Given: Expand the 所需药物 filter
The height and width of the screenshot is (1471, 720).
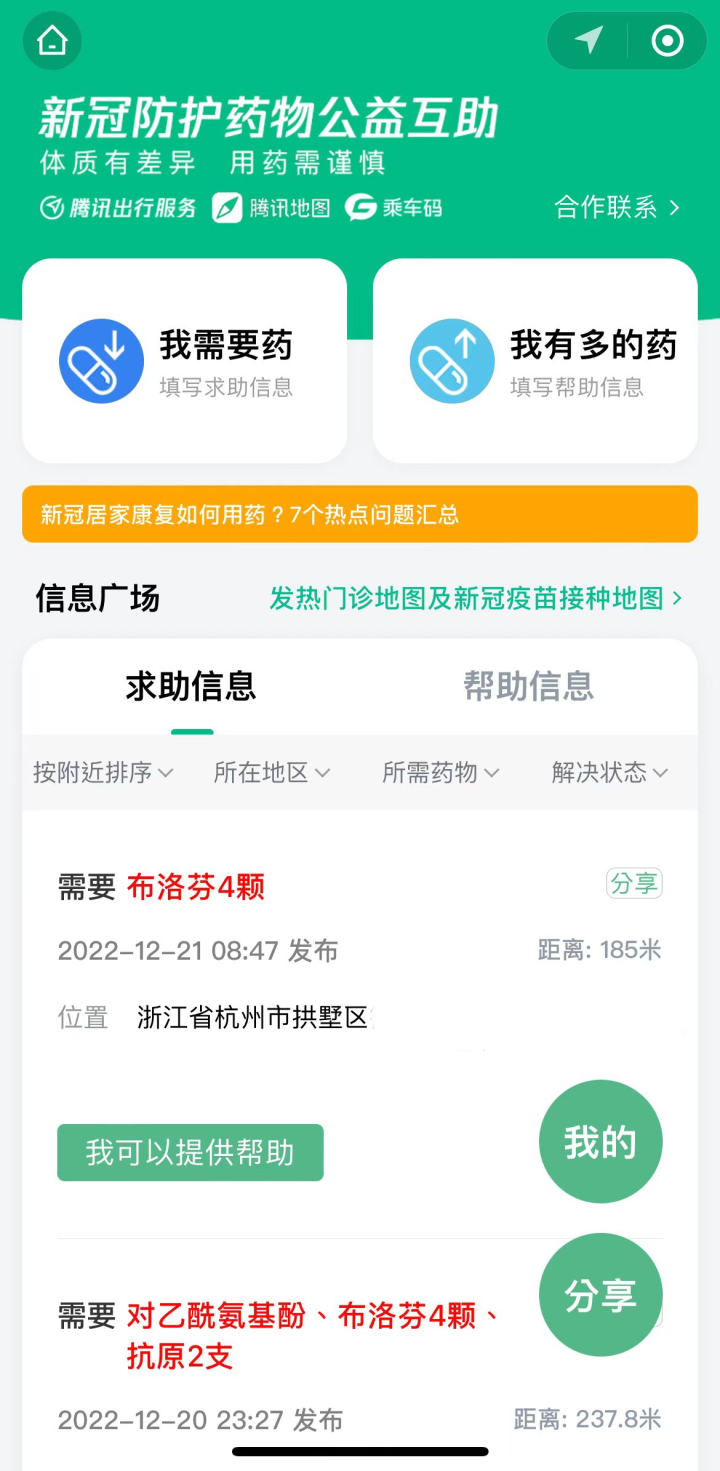Looking at the screenshot, I should point(440,773).
